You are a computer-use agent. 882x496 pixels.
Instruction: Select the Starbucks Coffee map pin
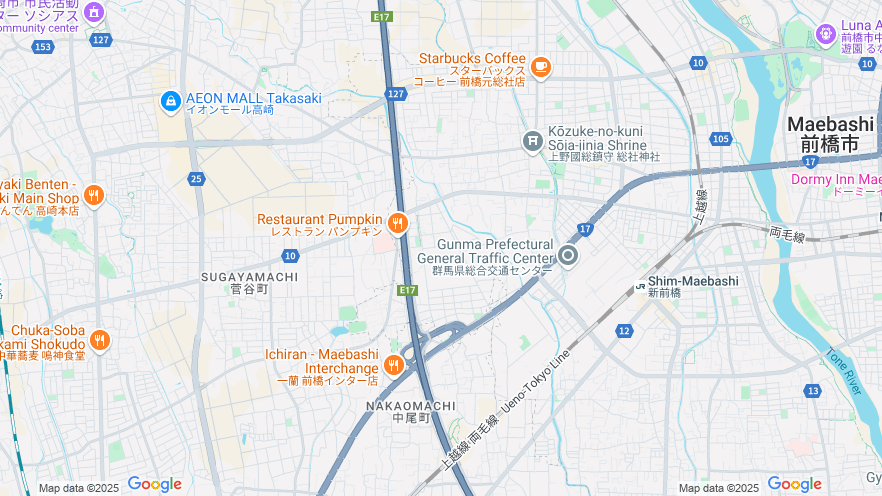pos(540,67)
